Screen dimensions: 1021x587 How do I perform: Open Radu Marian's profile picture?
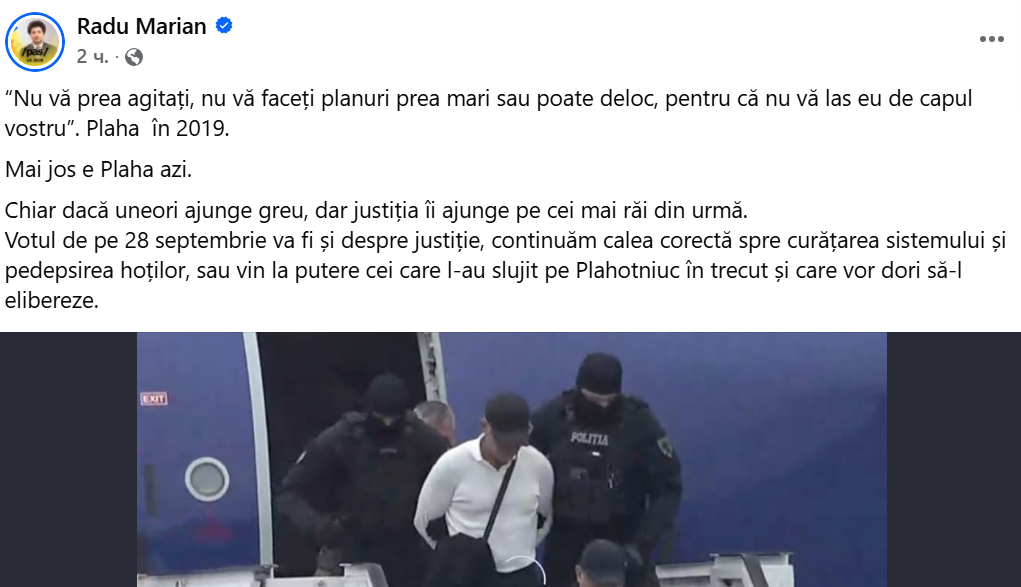point(35,41)
